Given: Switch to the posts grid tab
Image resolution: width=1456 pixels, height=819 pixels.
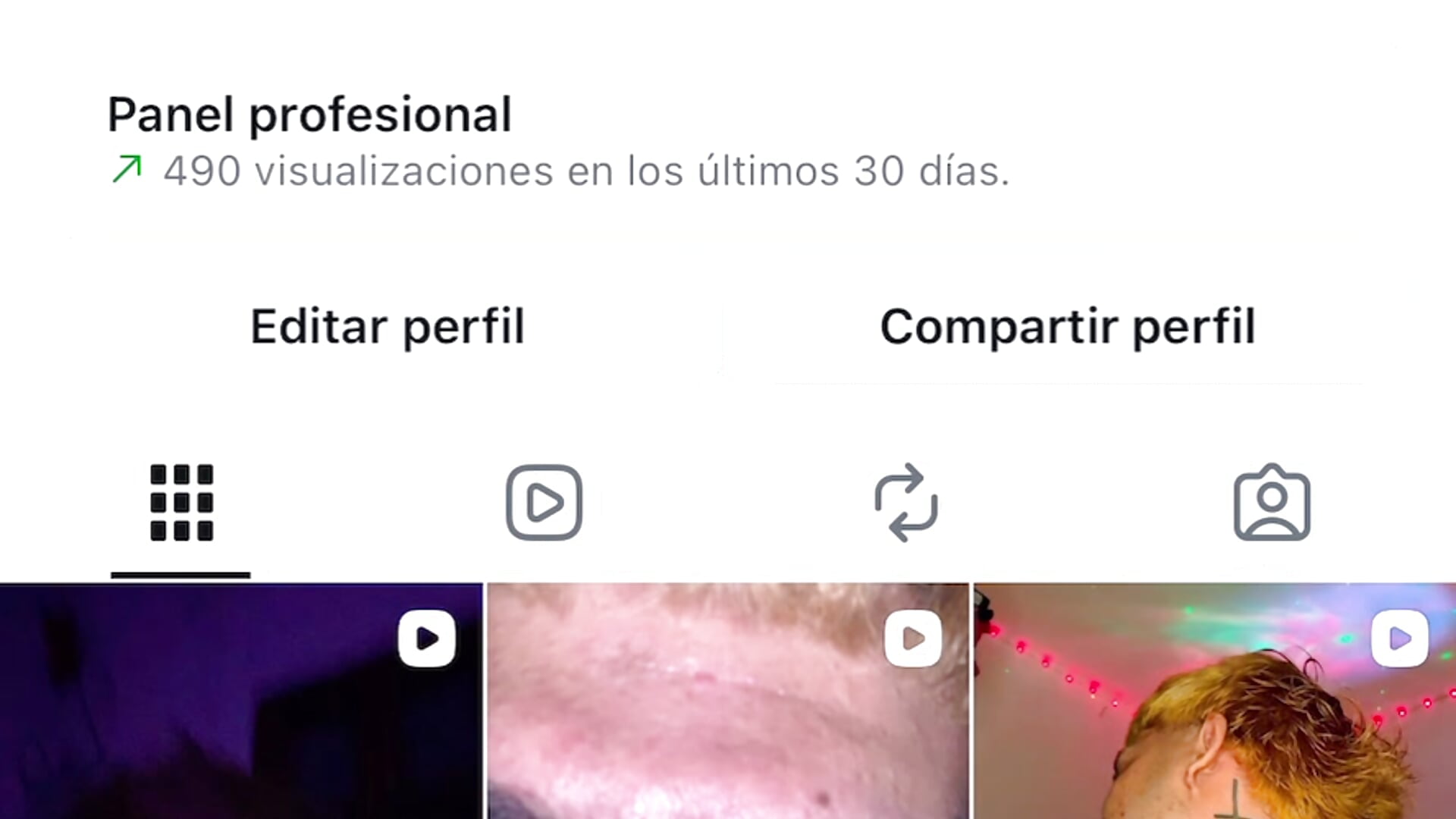Looking at the screenshot, I should click(181, 503).
